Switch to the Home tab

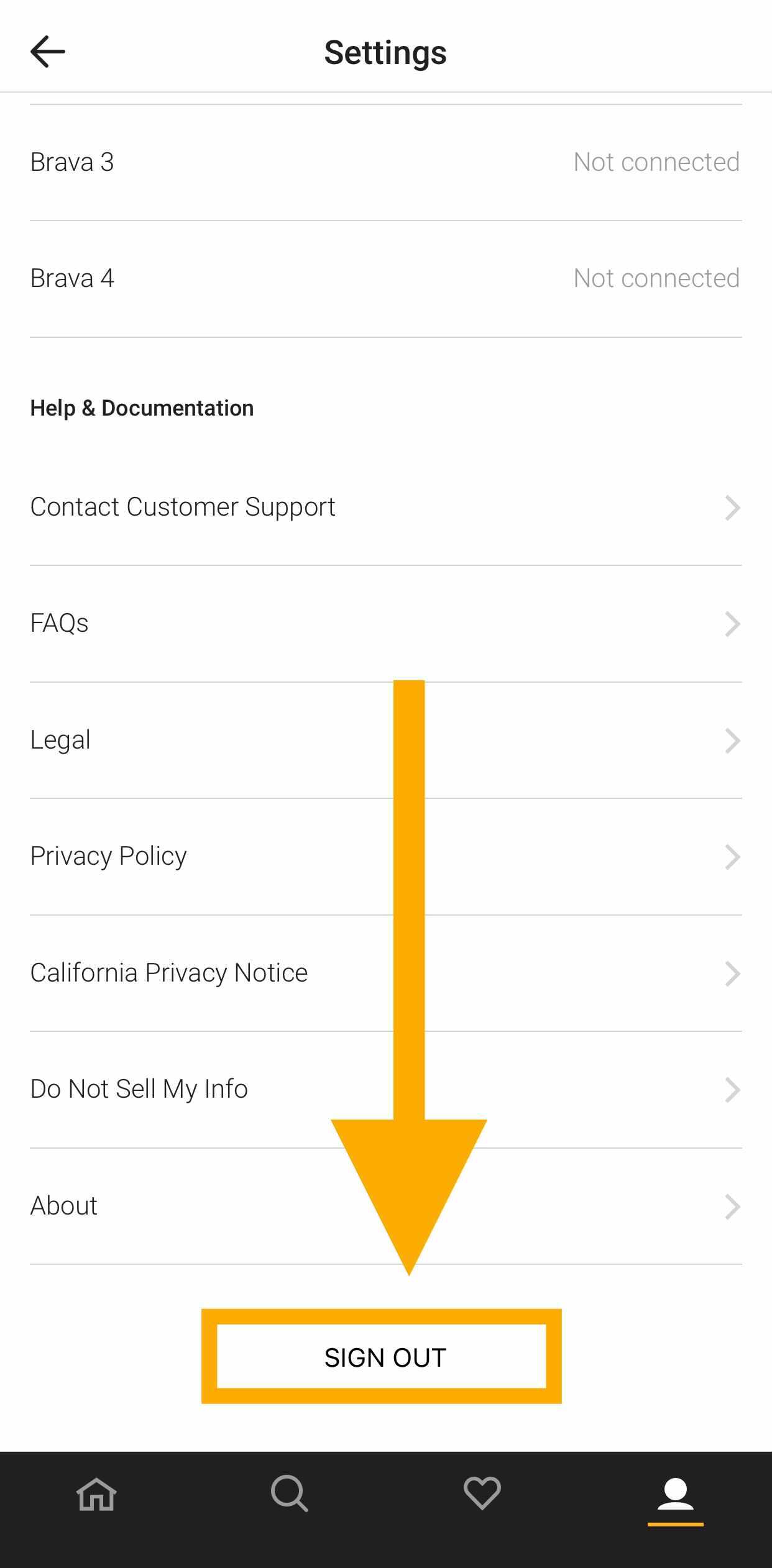(96, 1493)
